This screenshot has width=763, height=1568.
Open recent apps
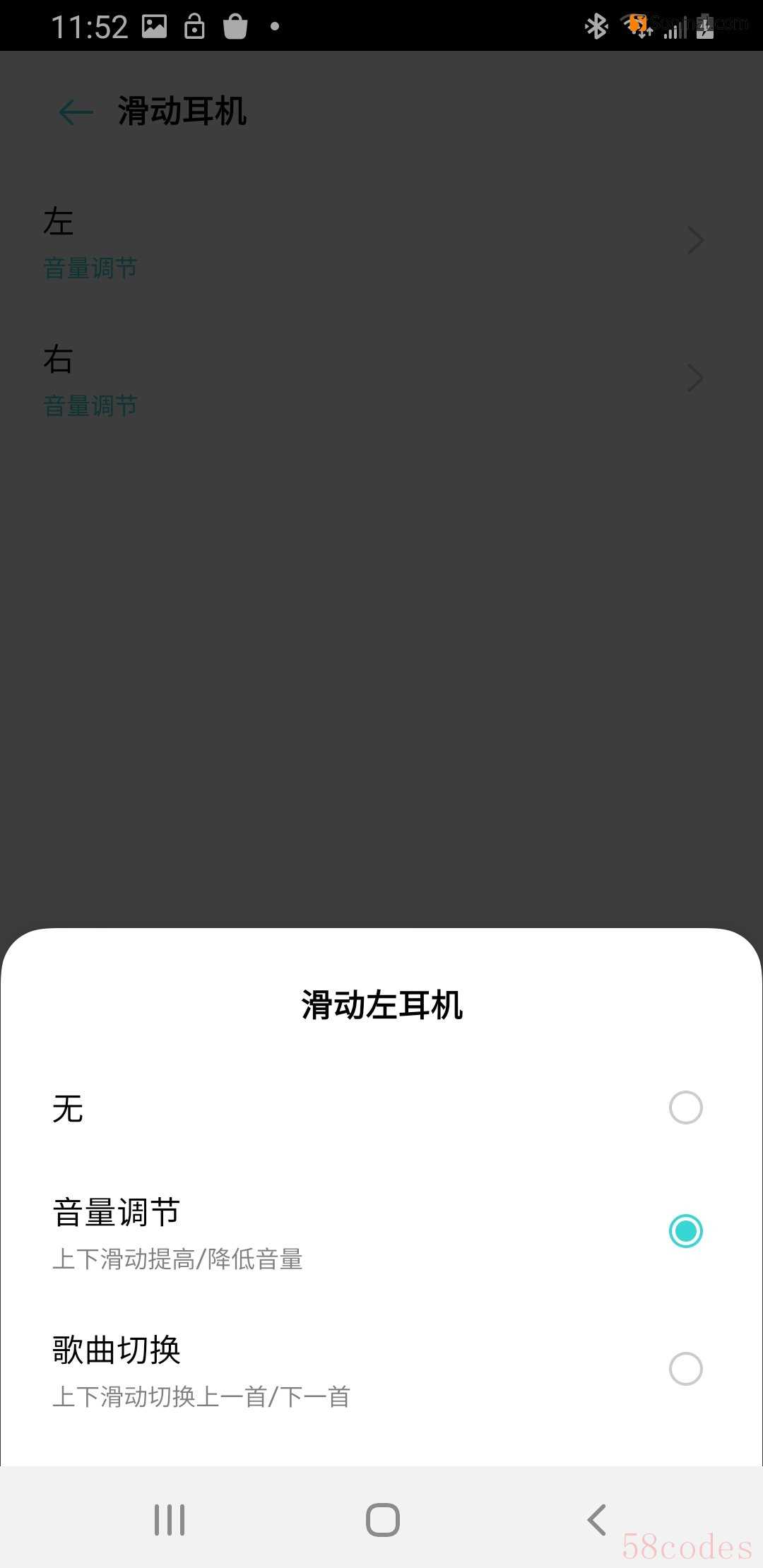pos(170,1520)
